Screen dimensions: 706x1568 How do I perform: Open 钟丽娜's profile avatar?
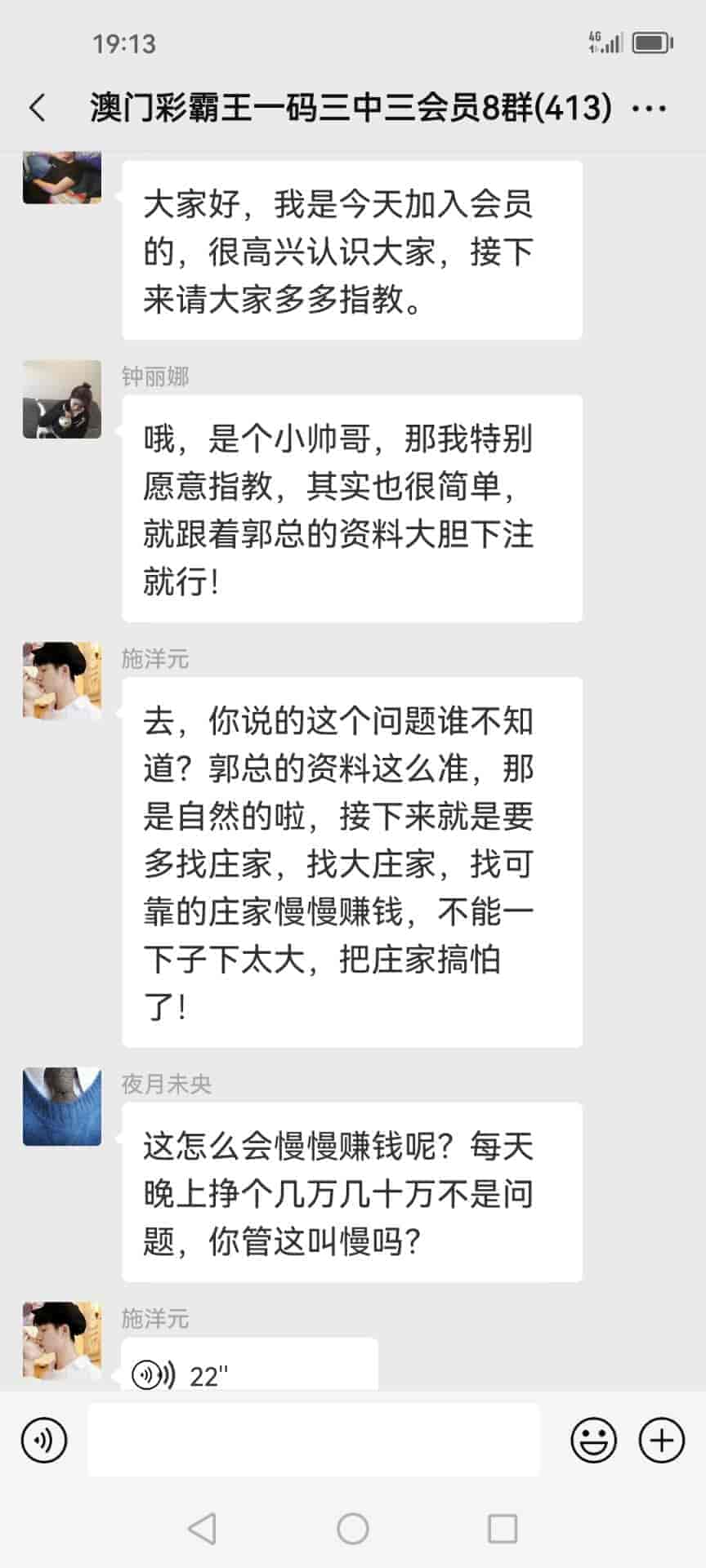pyautogui.click(x=62, y=399)
